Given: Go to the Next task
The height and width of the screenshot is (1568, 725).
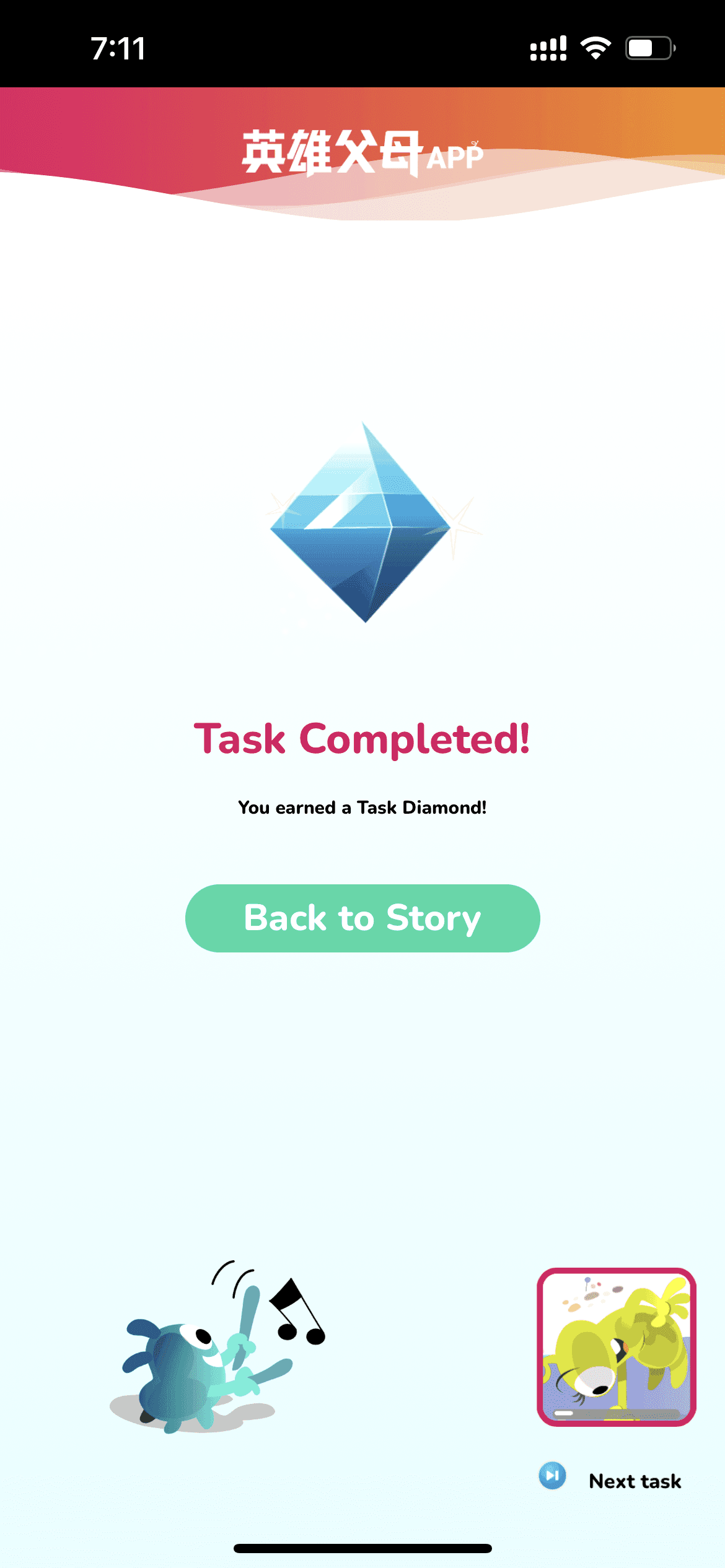Looking at the screenshot, I should coord(634,1481).
